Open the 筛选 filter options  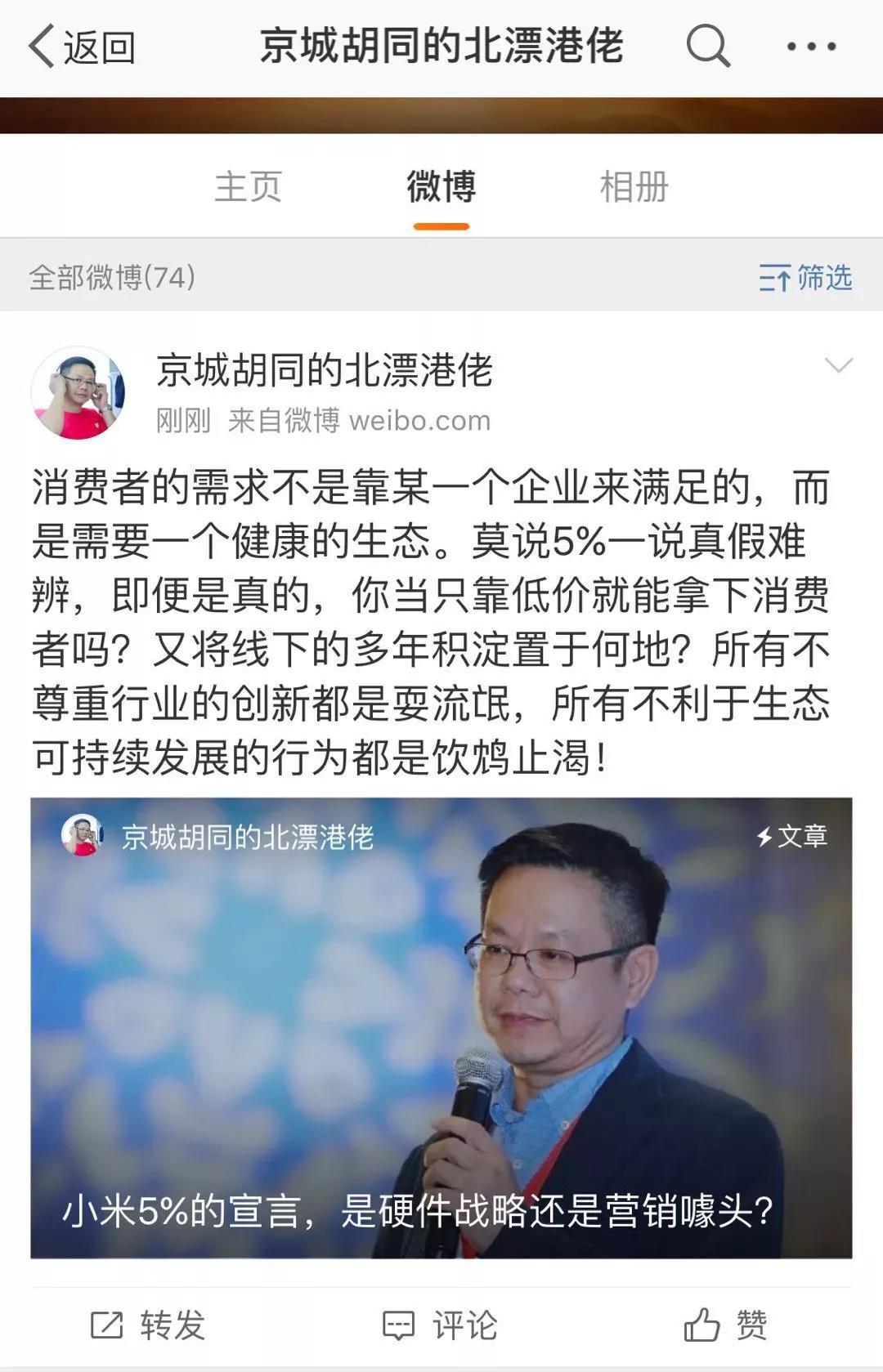(x=805, y=278)
